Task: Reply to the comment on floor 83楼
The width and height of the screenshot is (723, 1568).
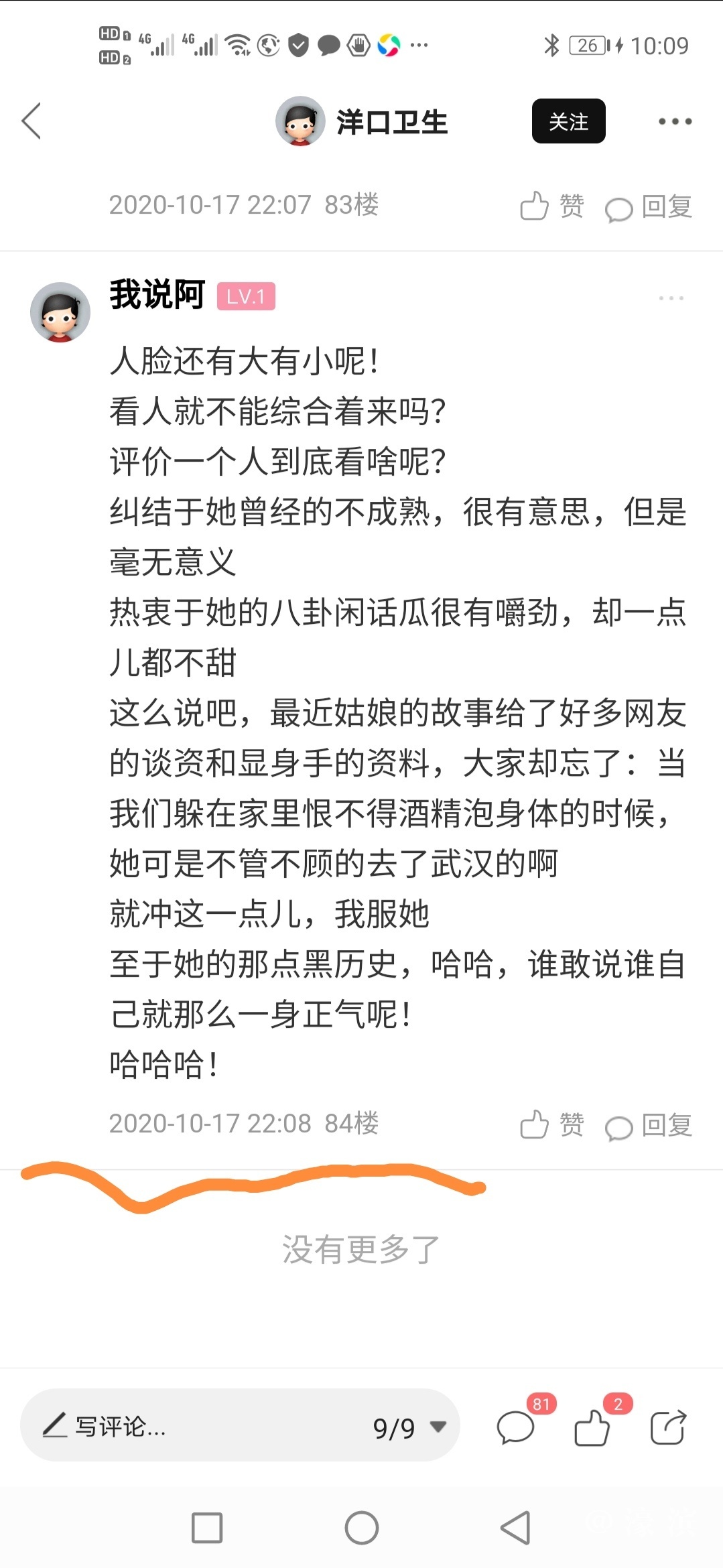Action: point(649,206)
